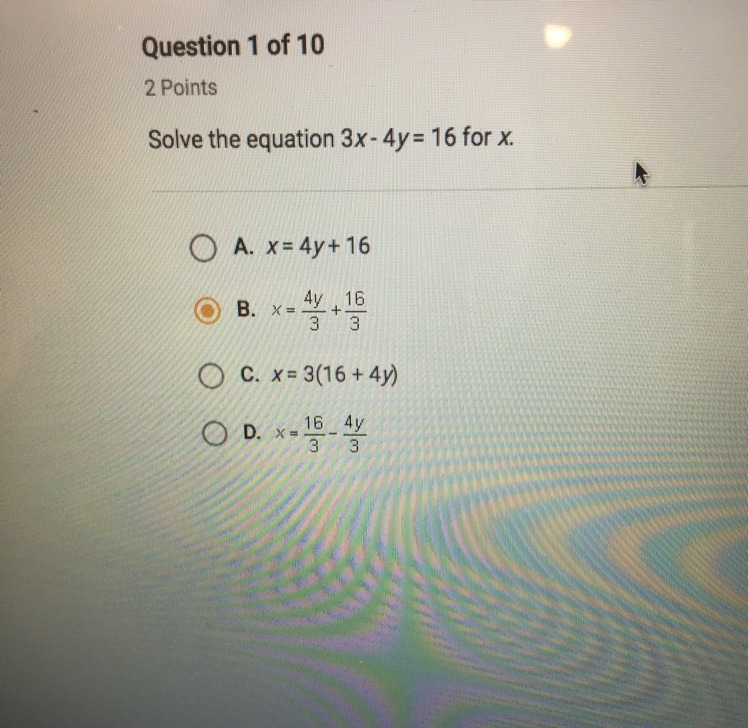Viewport: 748px width, 728px height.
Task: Select option D with 16/3 - 4y/3
Action: tap(215, 435)
